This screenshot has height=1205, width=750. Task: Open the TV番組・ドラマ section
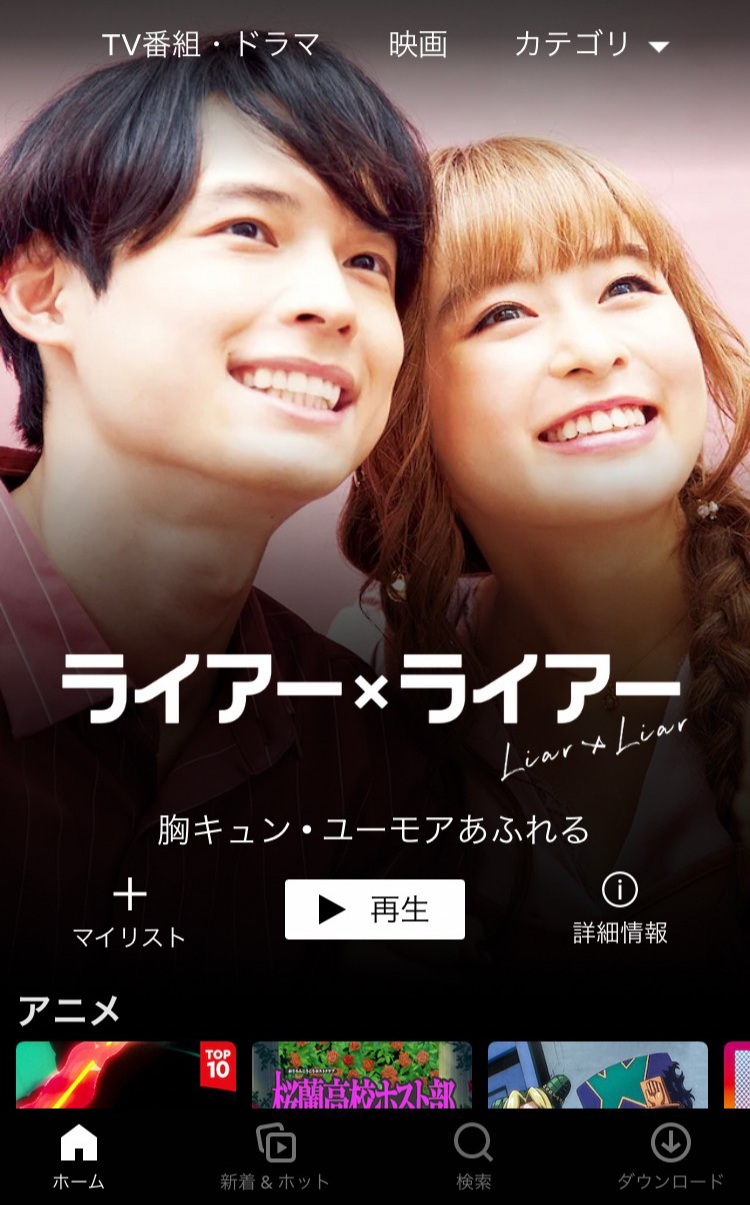(x=211, y=45)
